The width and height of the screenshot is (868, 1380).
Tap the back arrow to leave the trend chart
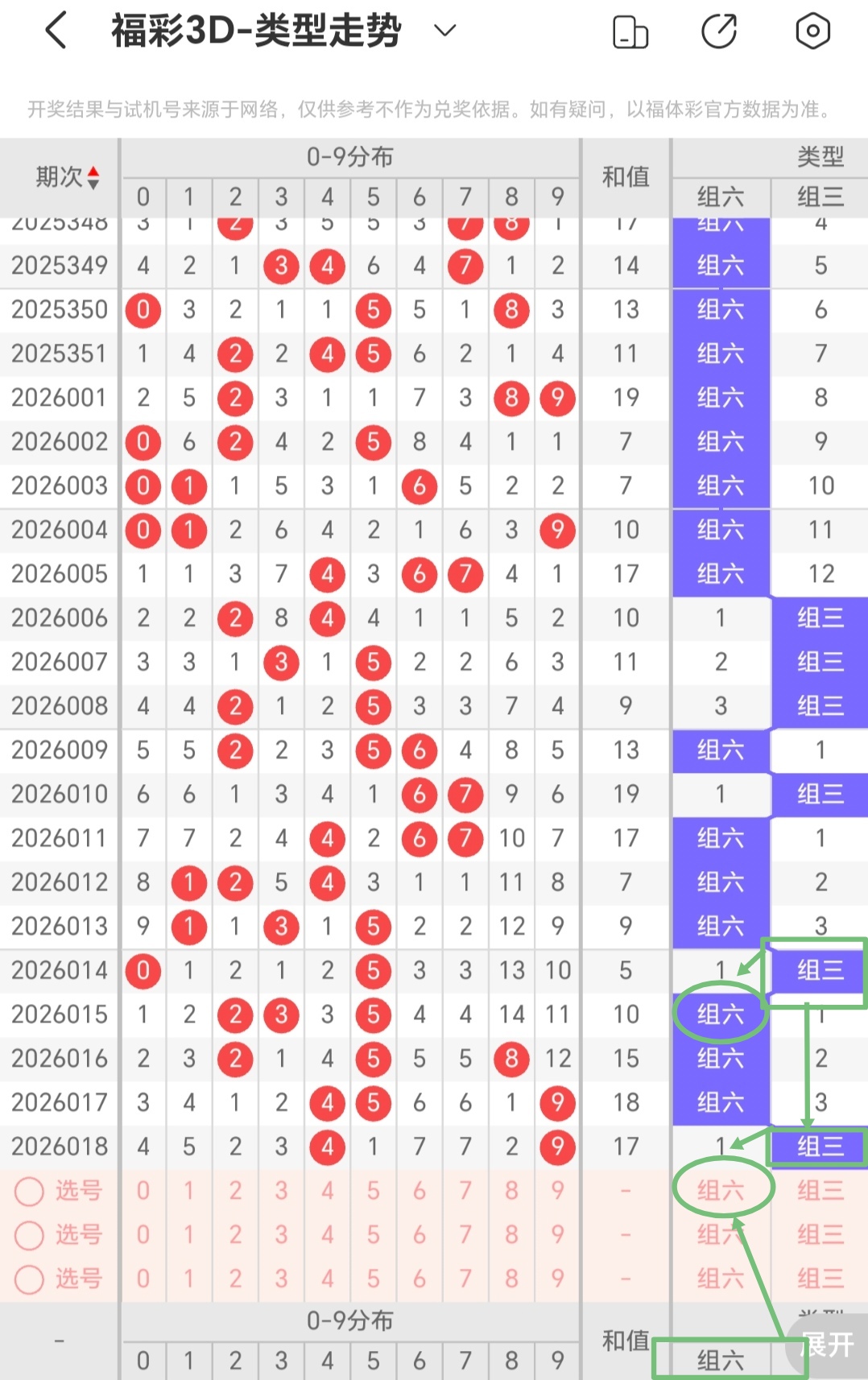click(53, 31)
